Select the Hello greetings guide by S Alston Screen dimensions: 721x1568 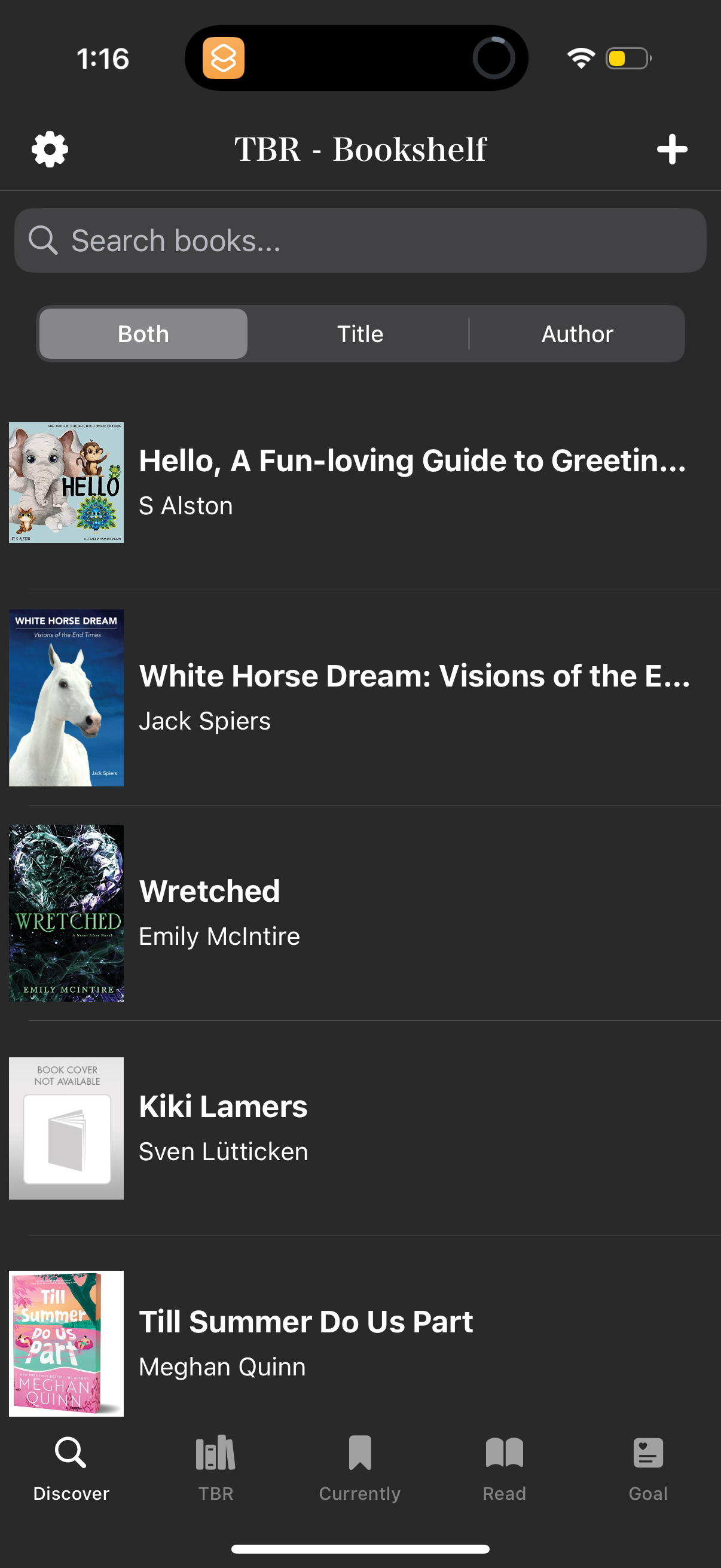click(x=360, y=481)
